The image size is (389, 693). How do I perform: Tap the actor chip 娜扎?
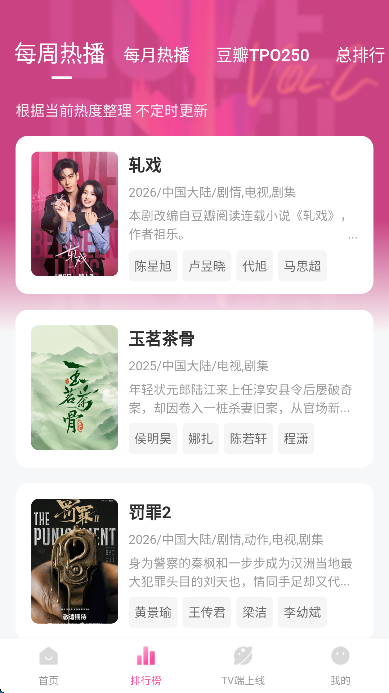click(x=201, y=438)
